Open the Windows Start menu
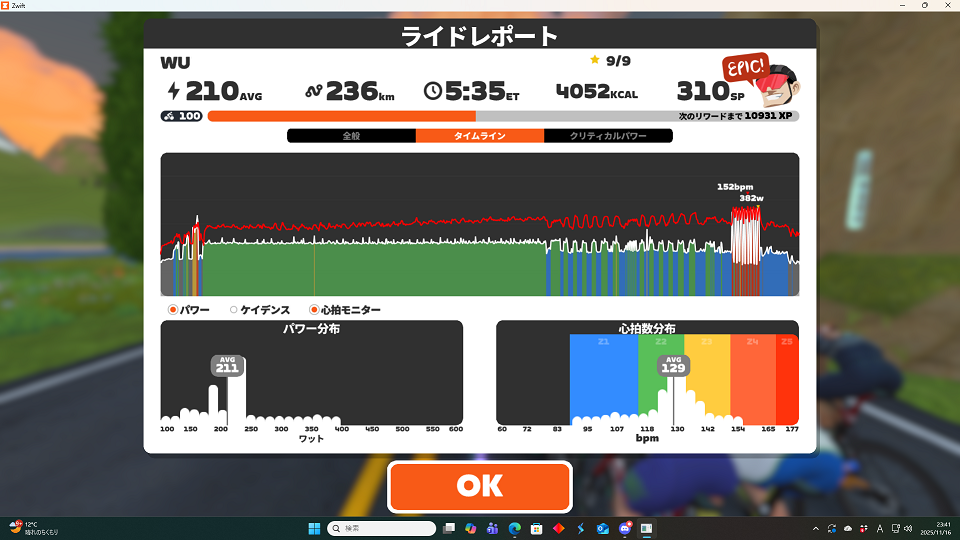Screen dimensions: 960x540 click(x=315, y=527)
